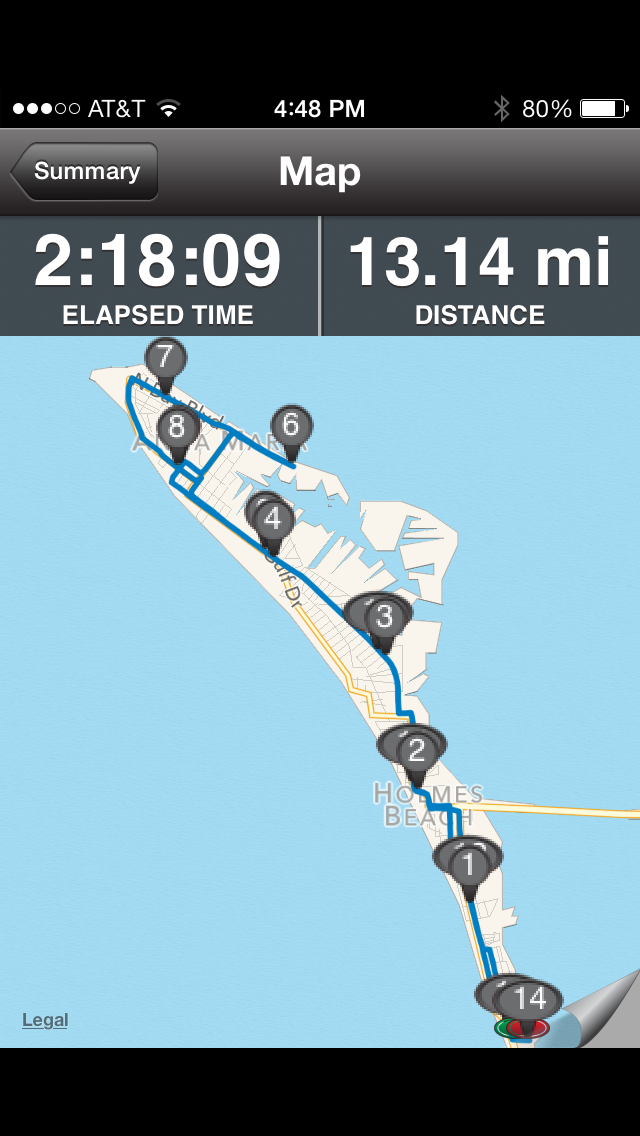Select mile marker 8 pin
Screen dimensions: 640x1136
coord(178,428)
